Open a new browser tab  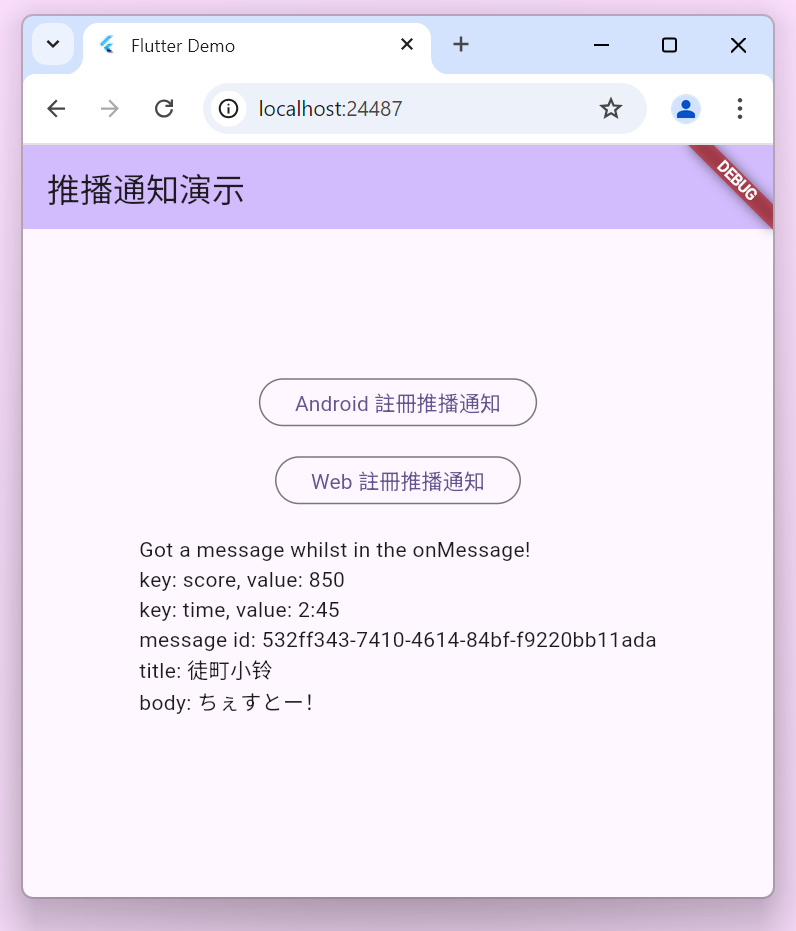(460, 45)
